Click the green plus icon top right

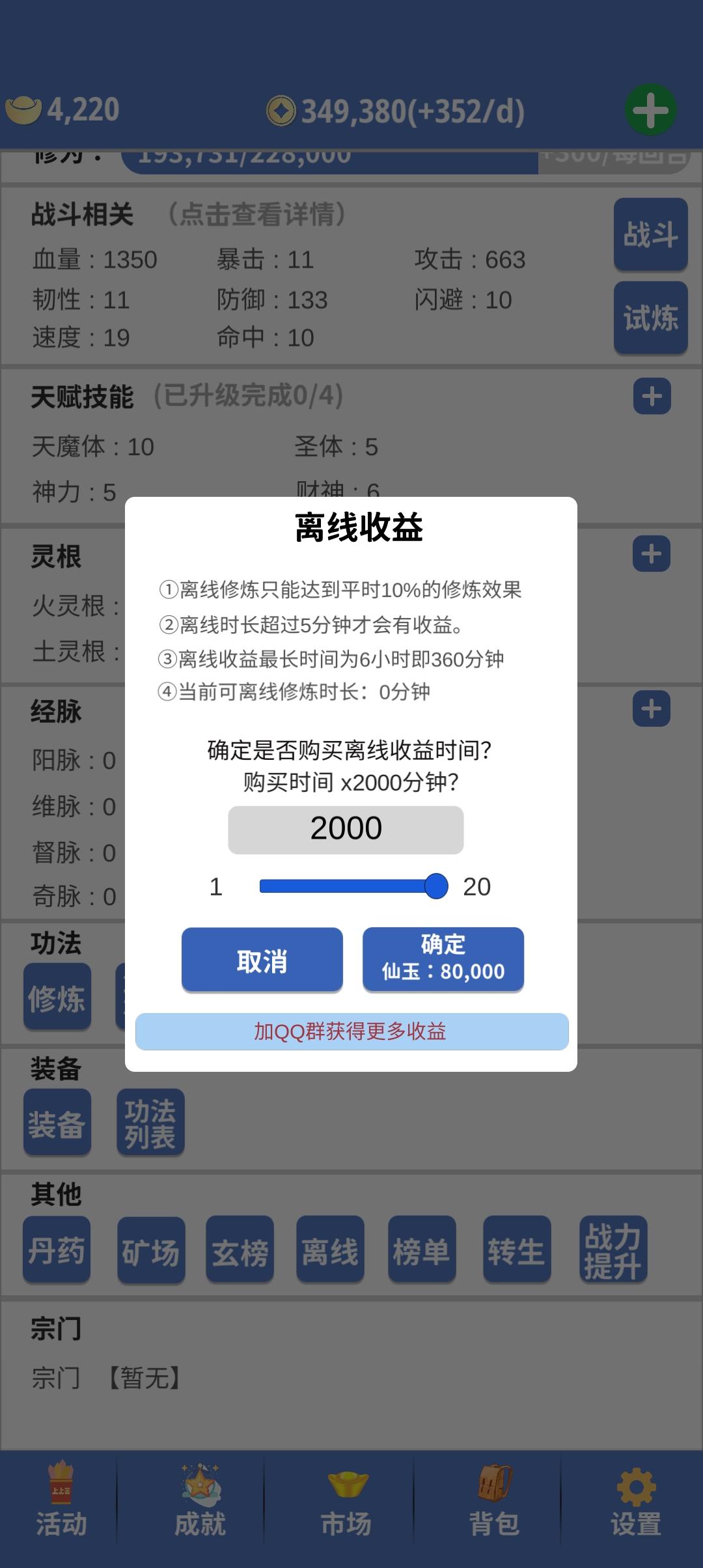coord(650,109)
